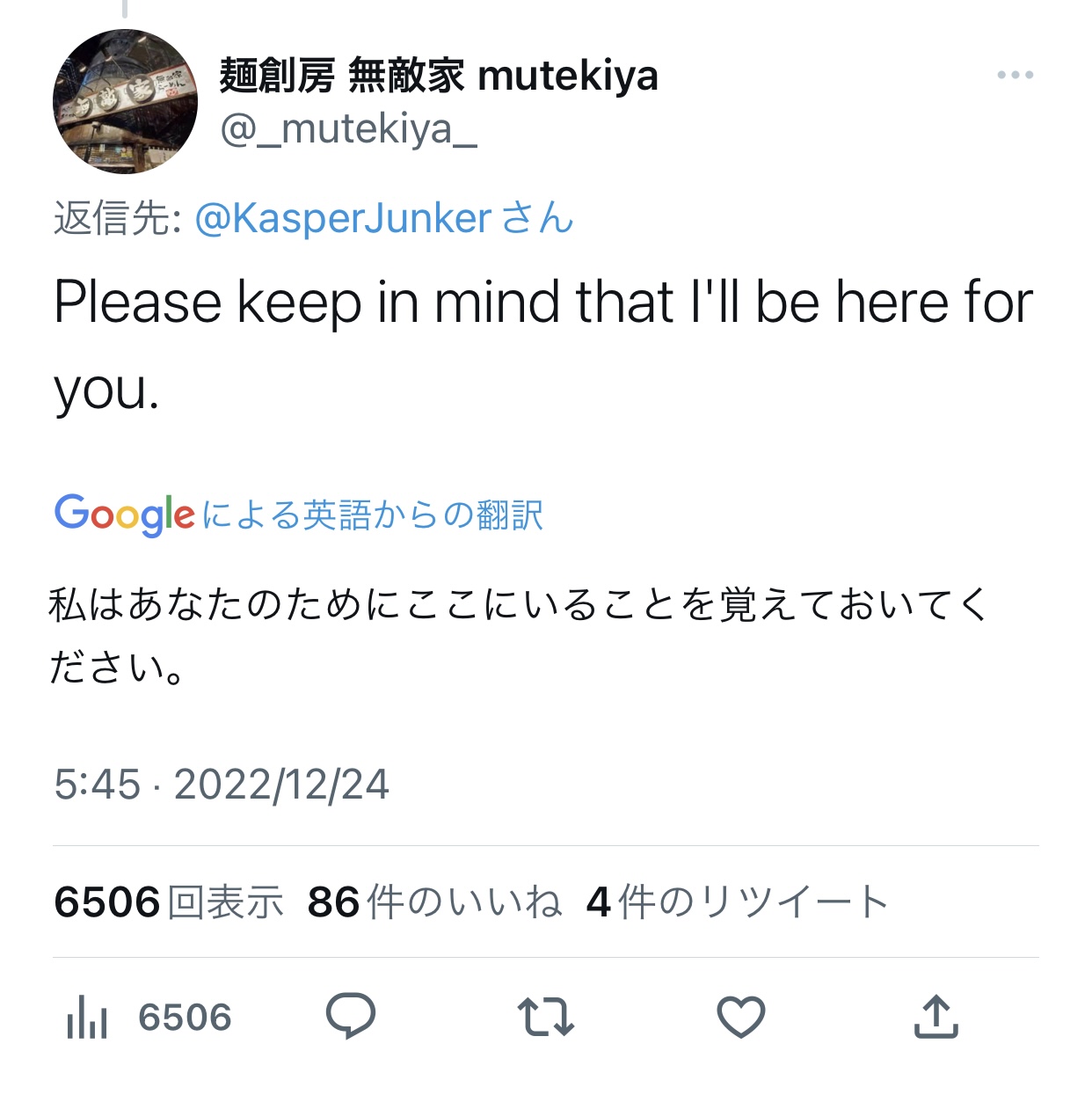The image size is (1092, 1095).
Task: Open the tweet analytics bar chart
Action: [x=88, y=1018]
